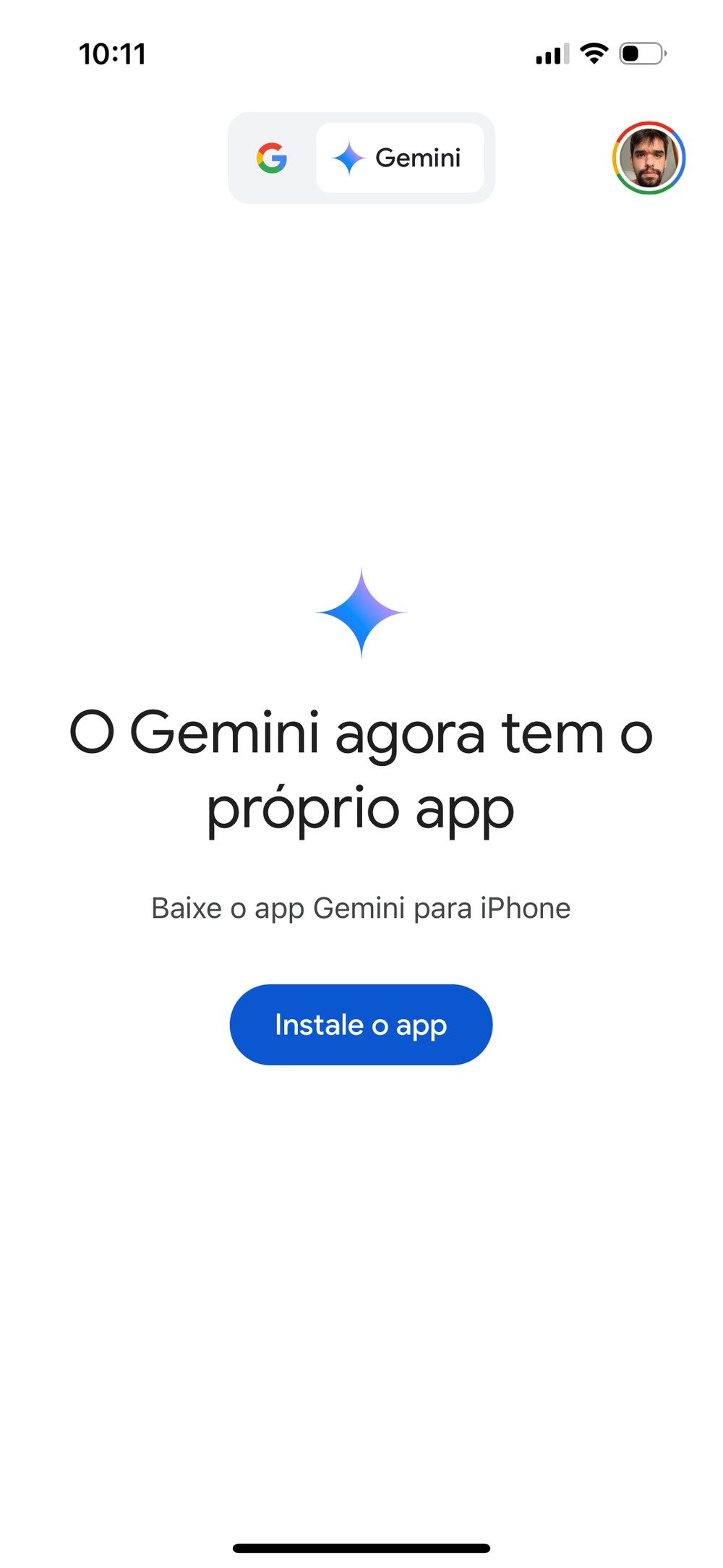
Task: Select the Gemini tab
Action: pyautogui.click(x=400, y=158)
